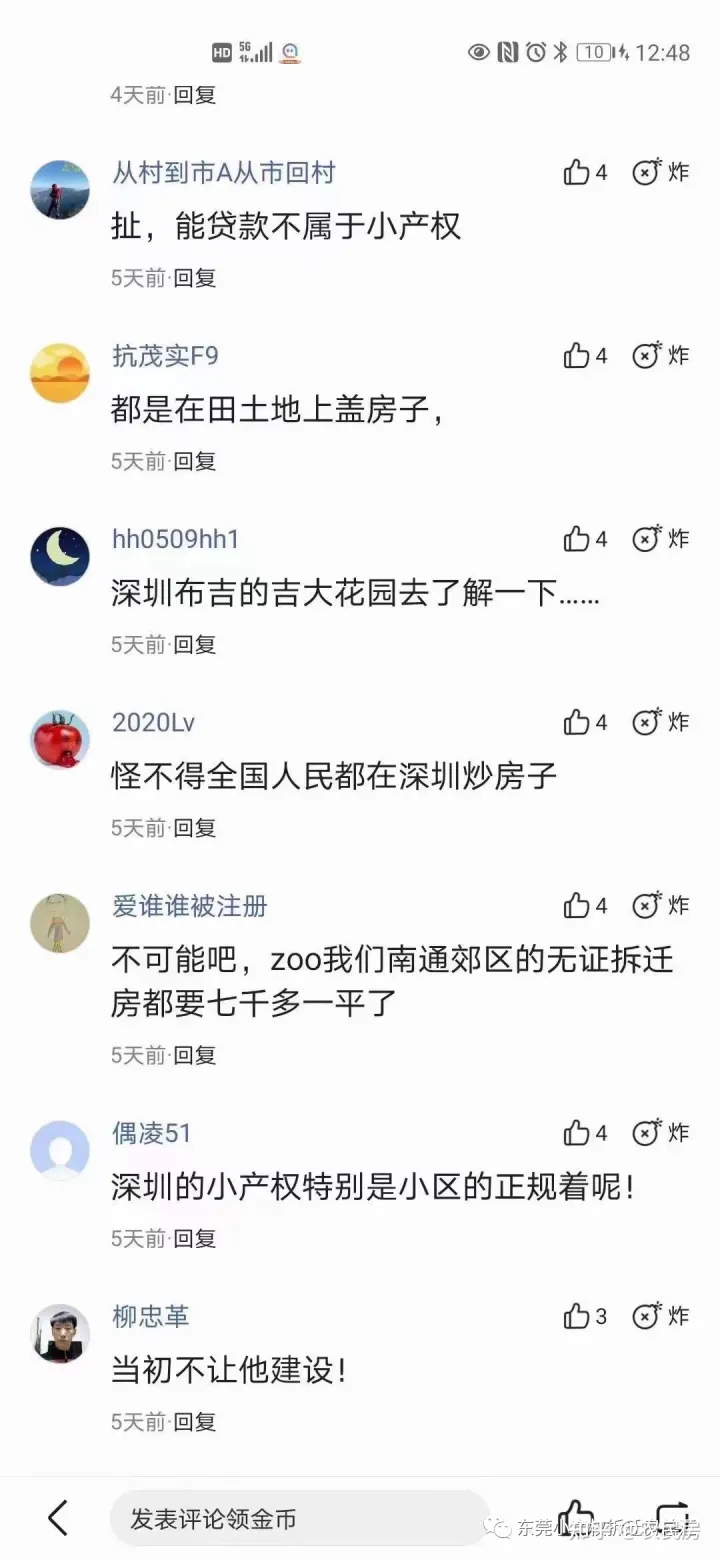Screen dimensions: 720x1560
Task: Reply to 柳忠革's comment
Action: 195,1422
